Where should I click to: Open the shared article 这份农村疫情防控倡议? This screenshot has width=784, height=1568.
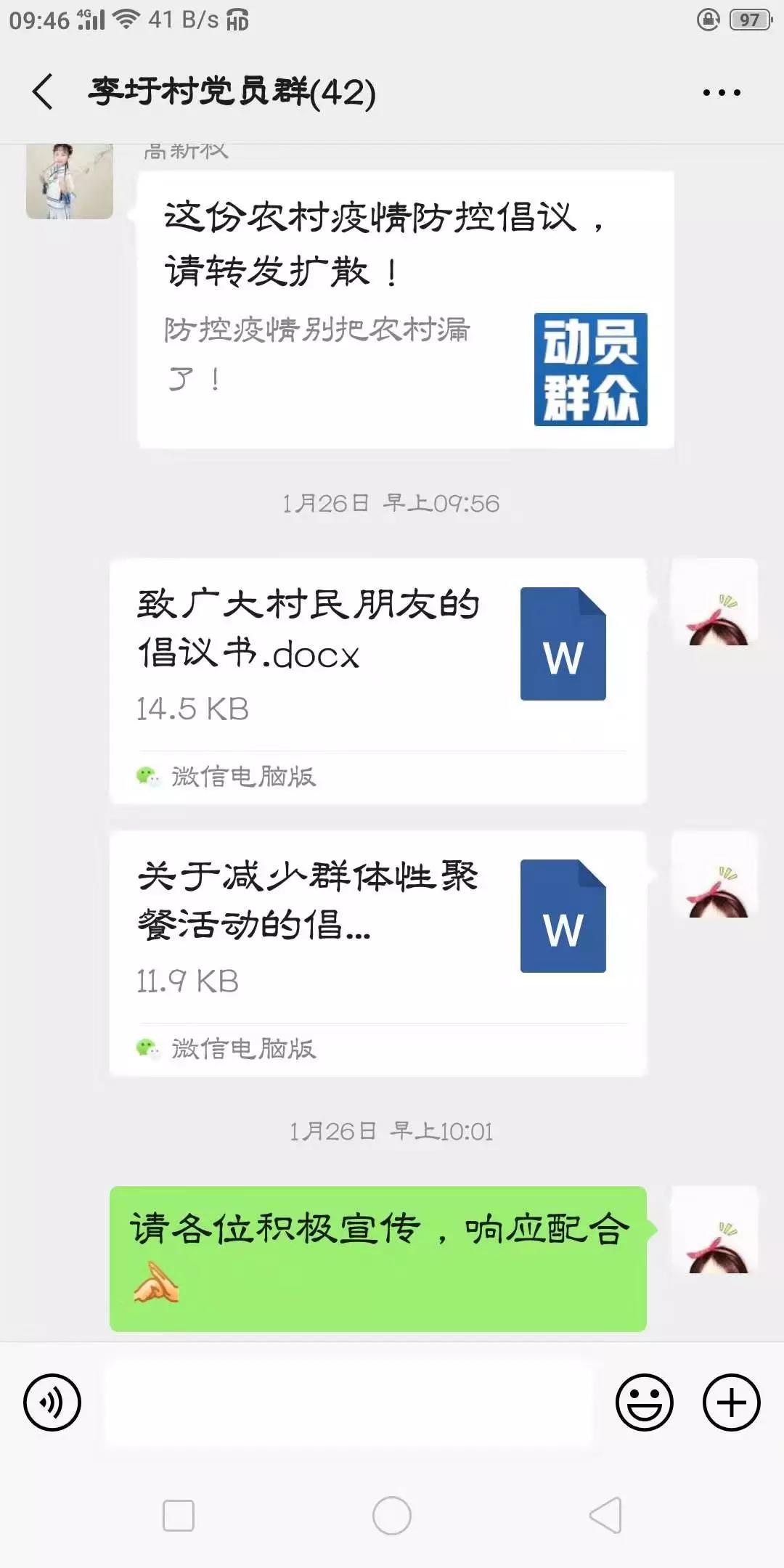point(405,309)
